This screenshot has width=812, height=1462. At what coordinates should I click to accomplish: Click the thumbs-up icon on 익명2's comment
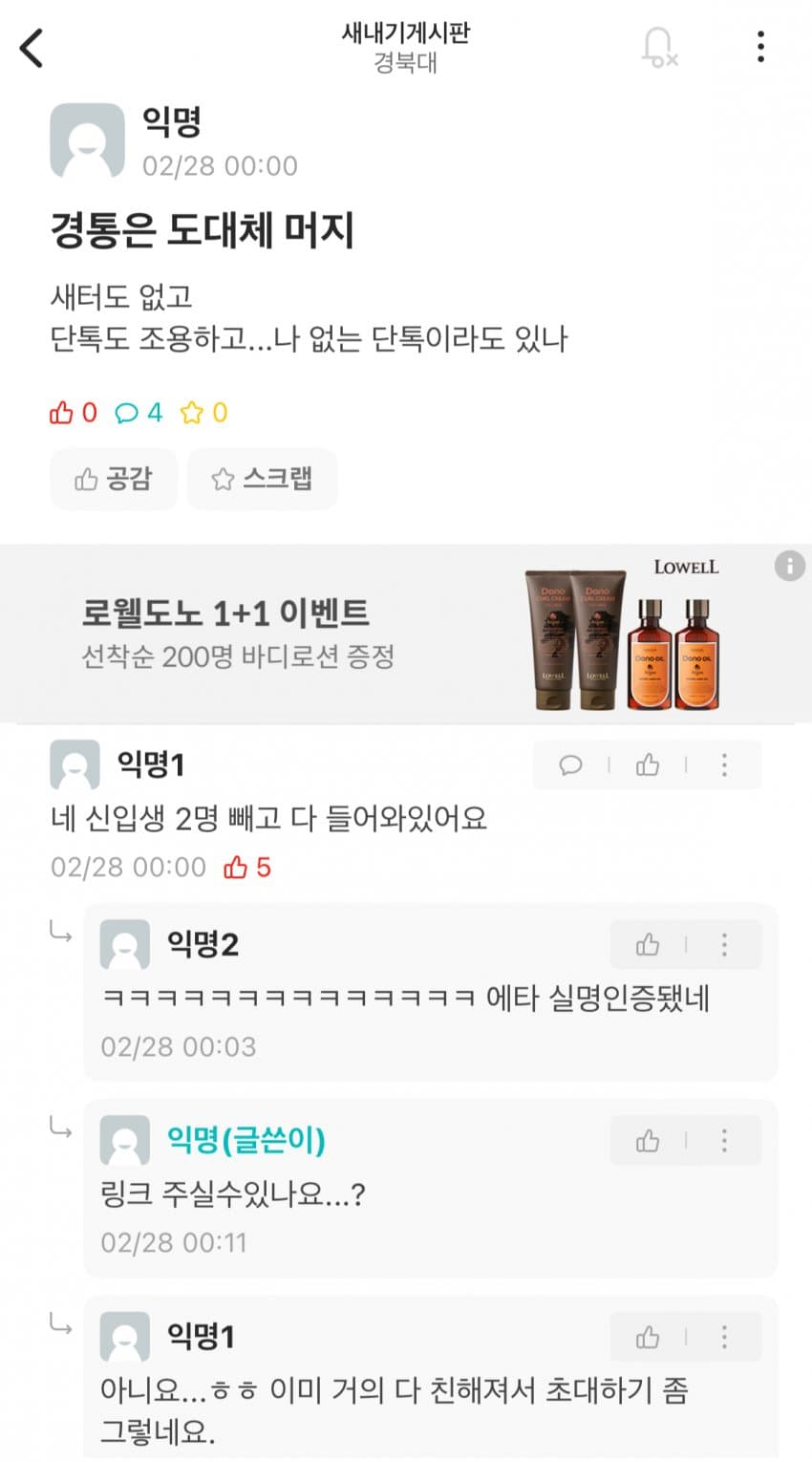(649, 944)
